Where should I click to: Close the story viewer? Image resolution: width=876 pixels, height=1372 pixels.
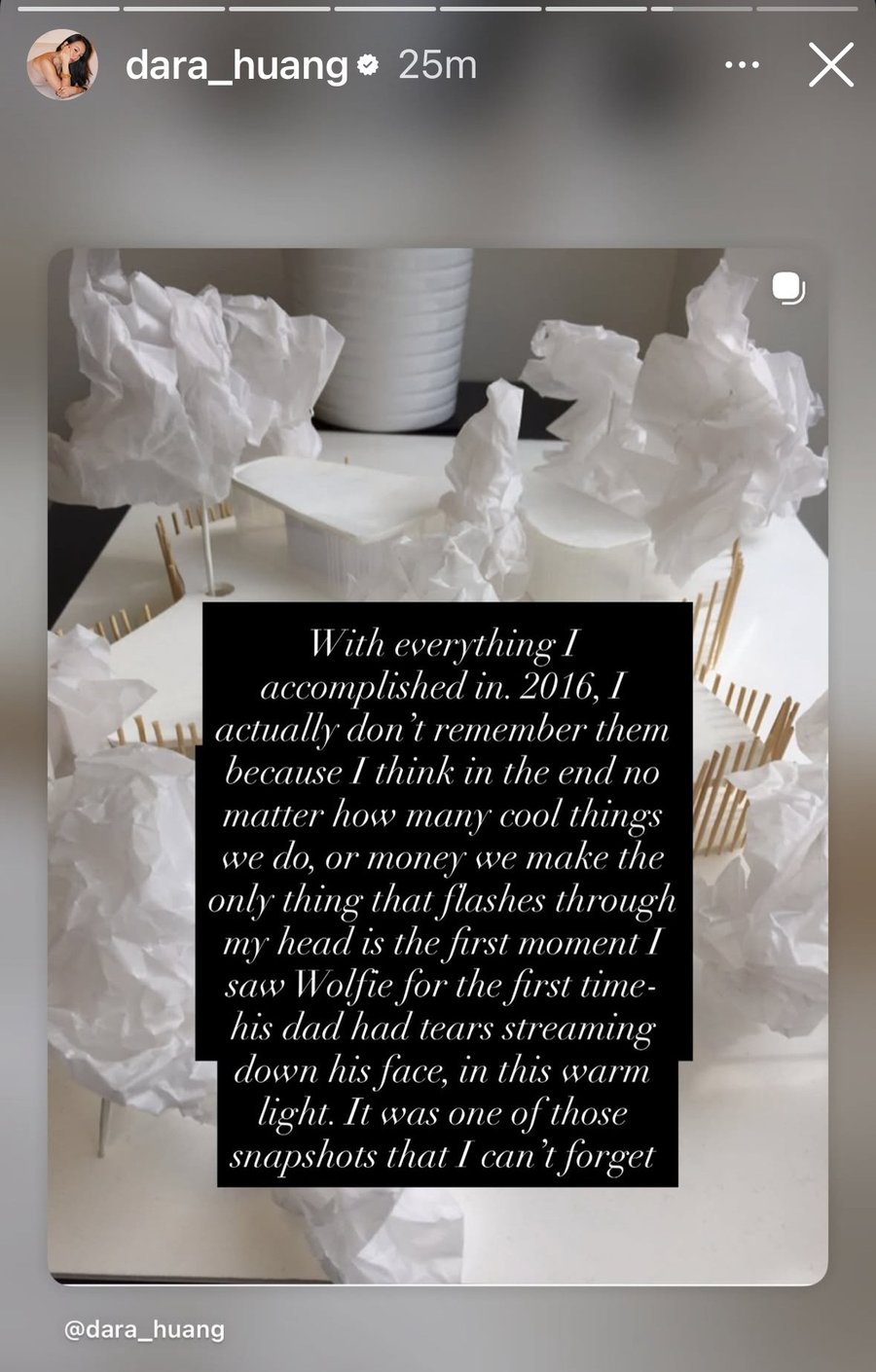[x=830, y=65]
